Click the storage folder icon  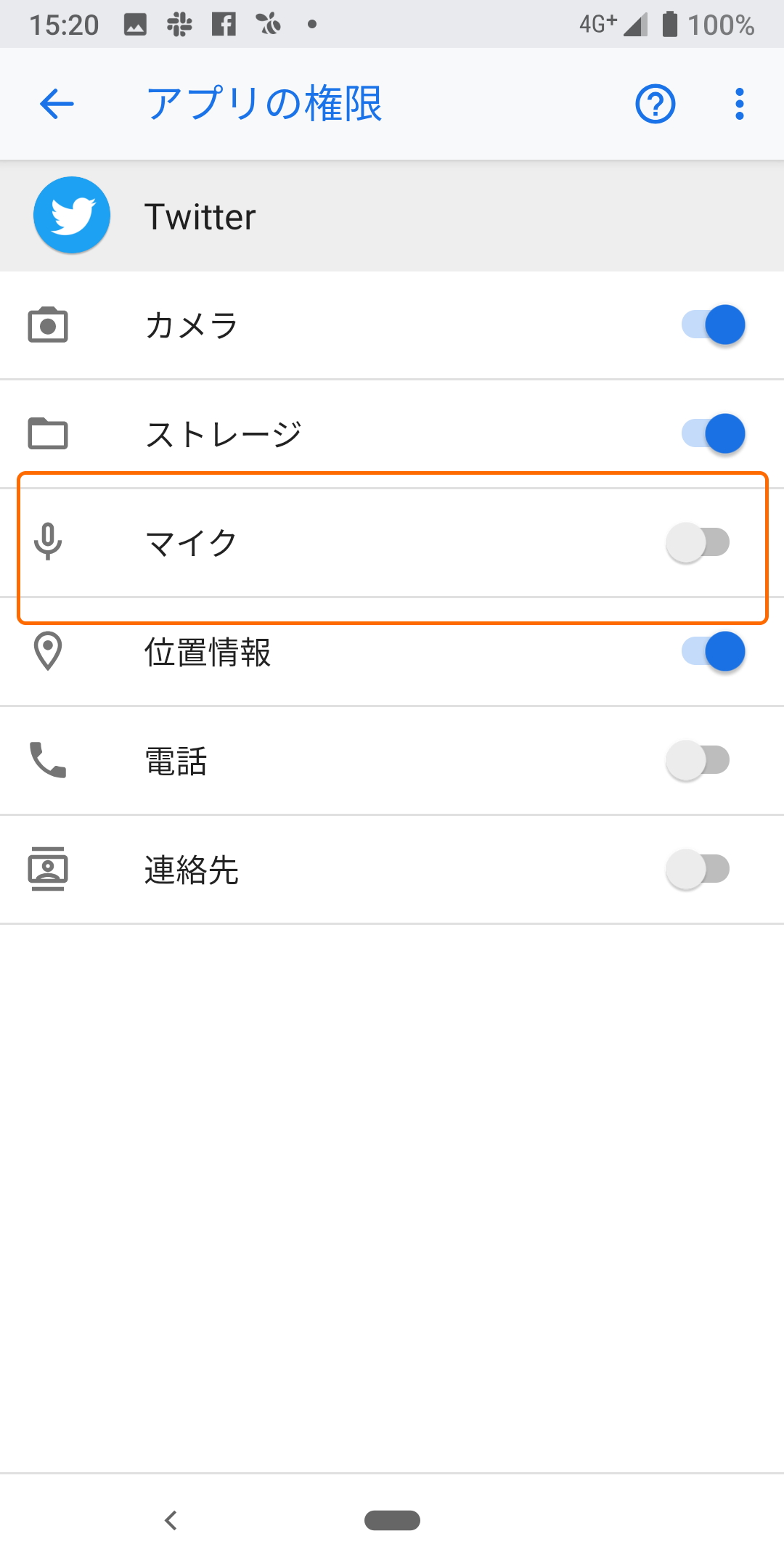click(x=47, y=433)
